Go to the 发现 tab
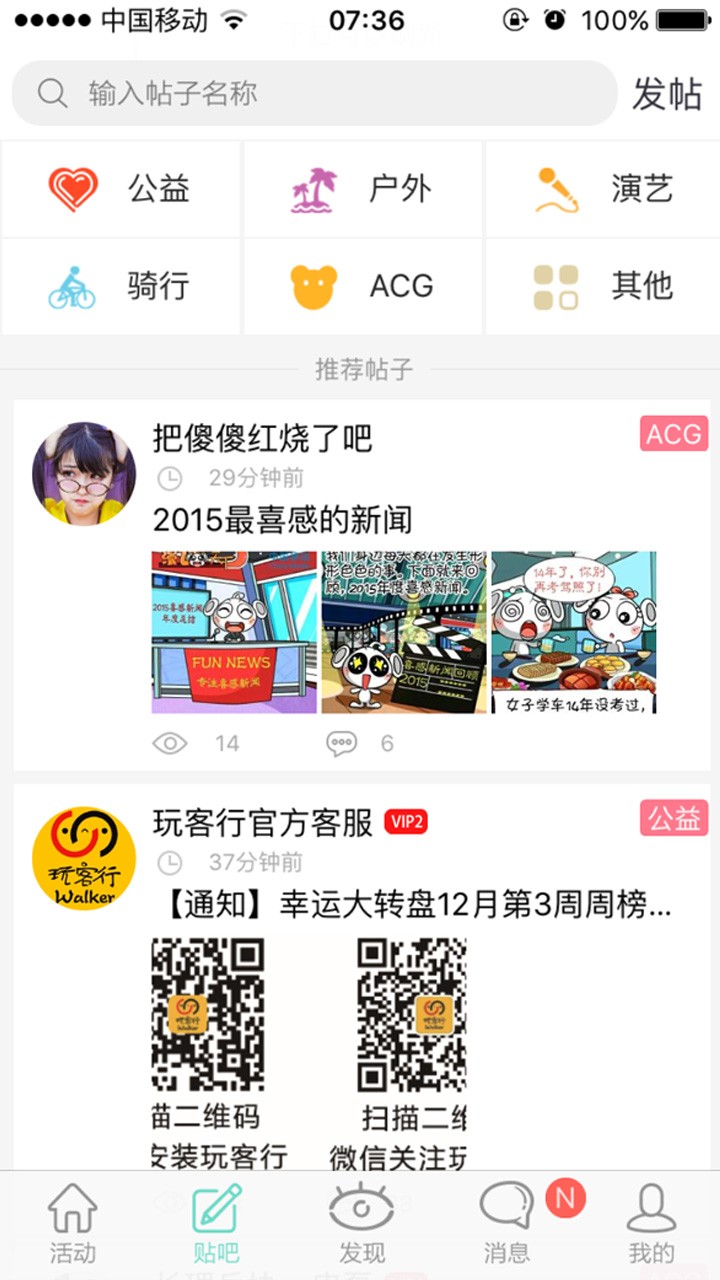Screen dimensions: 720x1280 [x=361, y=1224]
